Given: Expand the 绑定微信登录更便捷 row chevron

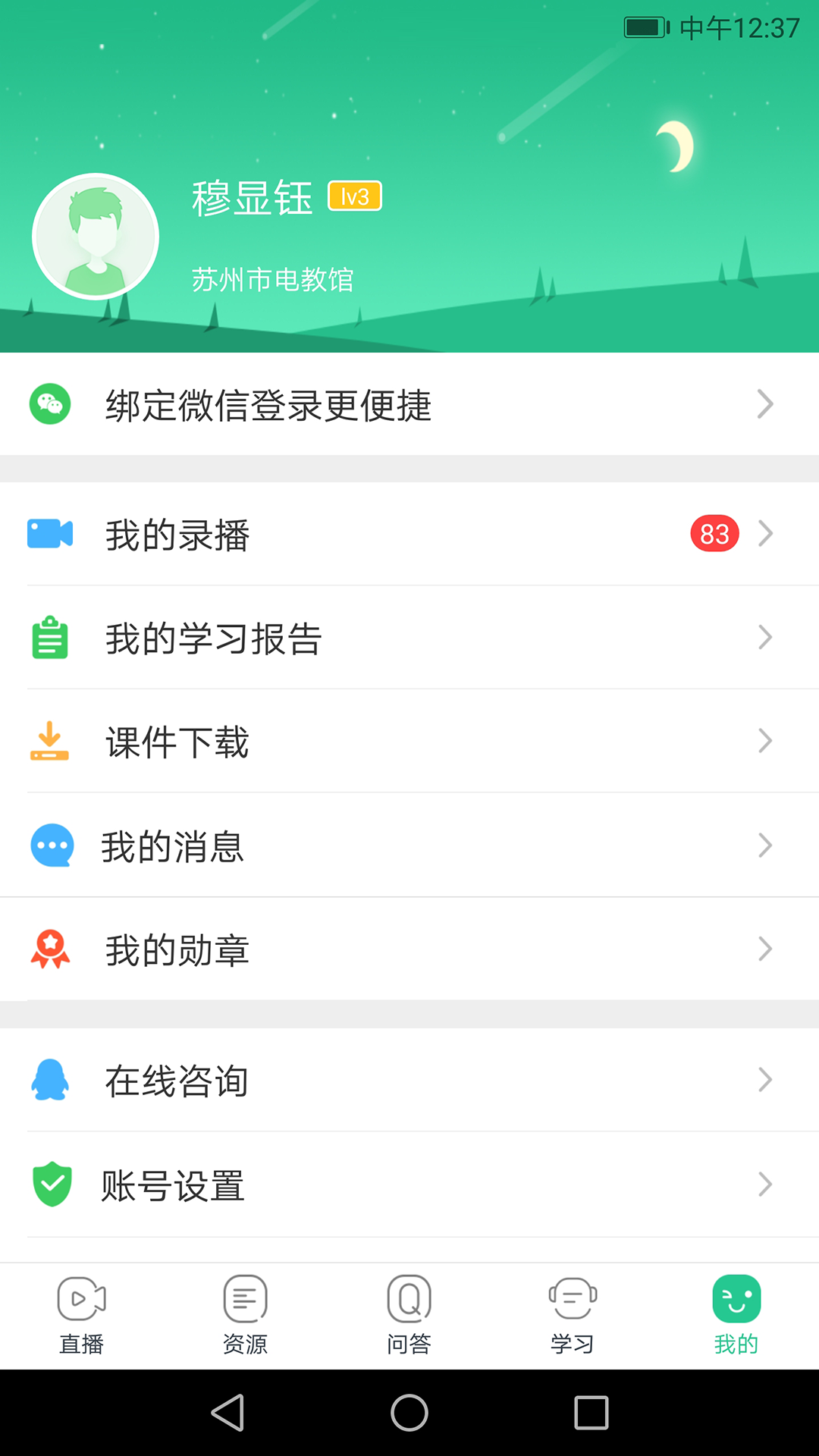Looking at the screenshot, I should coord(764,404).
